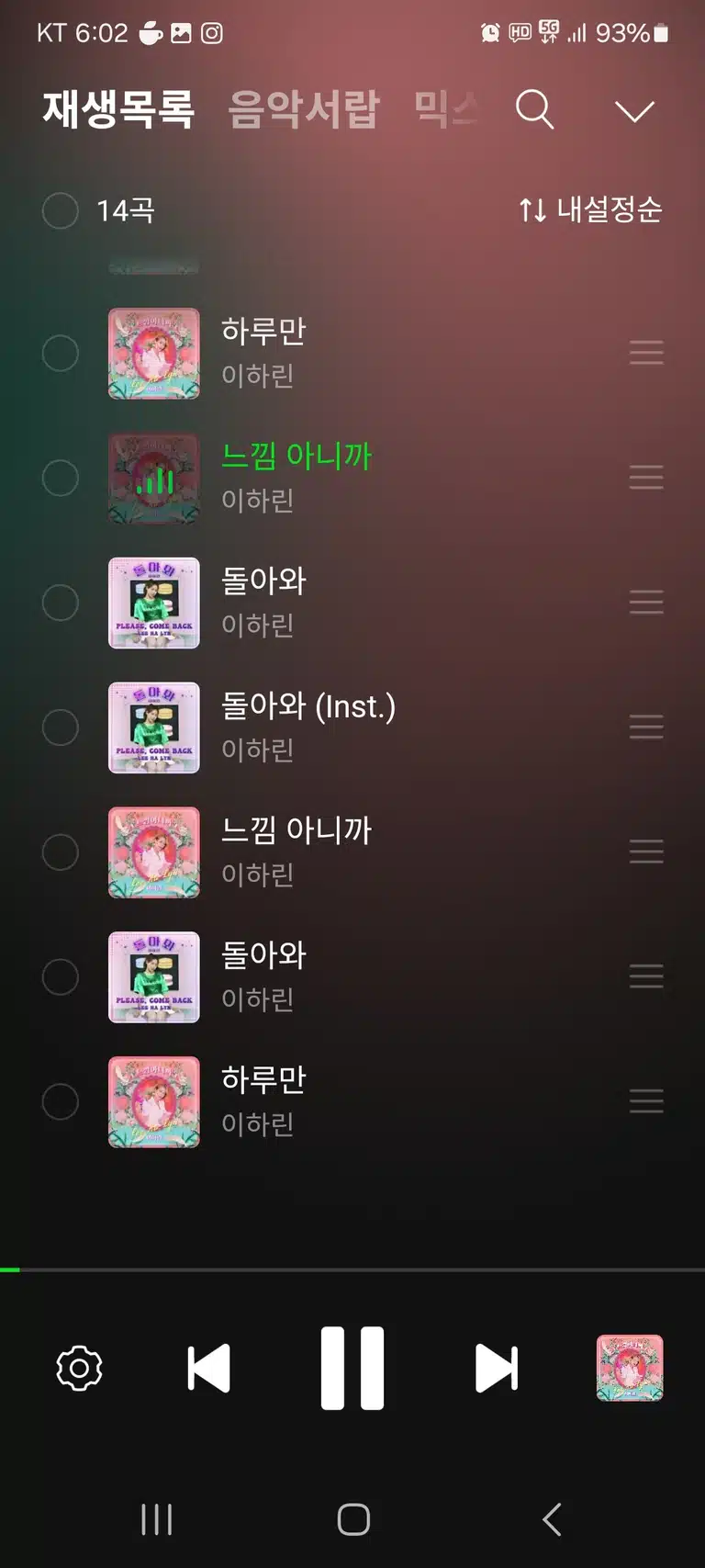Tap the reorder handle of 돌아와 (Inst.)
The image size is (705, 1568).
646,728
